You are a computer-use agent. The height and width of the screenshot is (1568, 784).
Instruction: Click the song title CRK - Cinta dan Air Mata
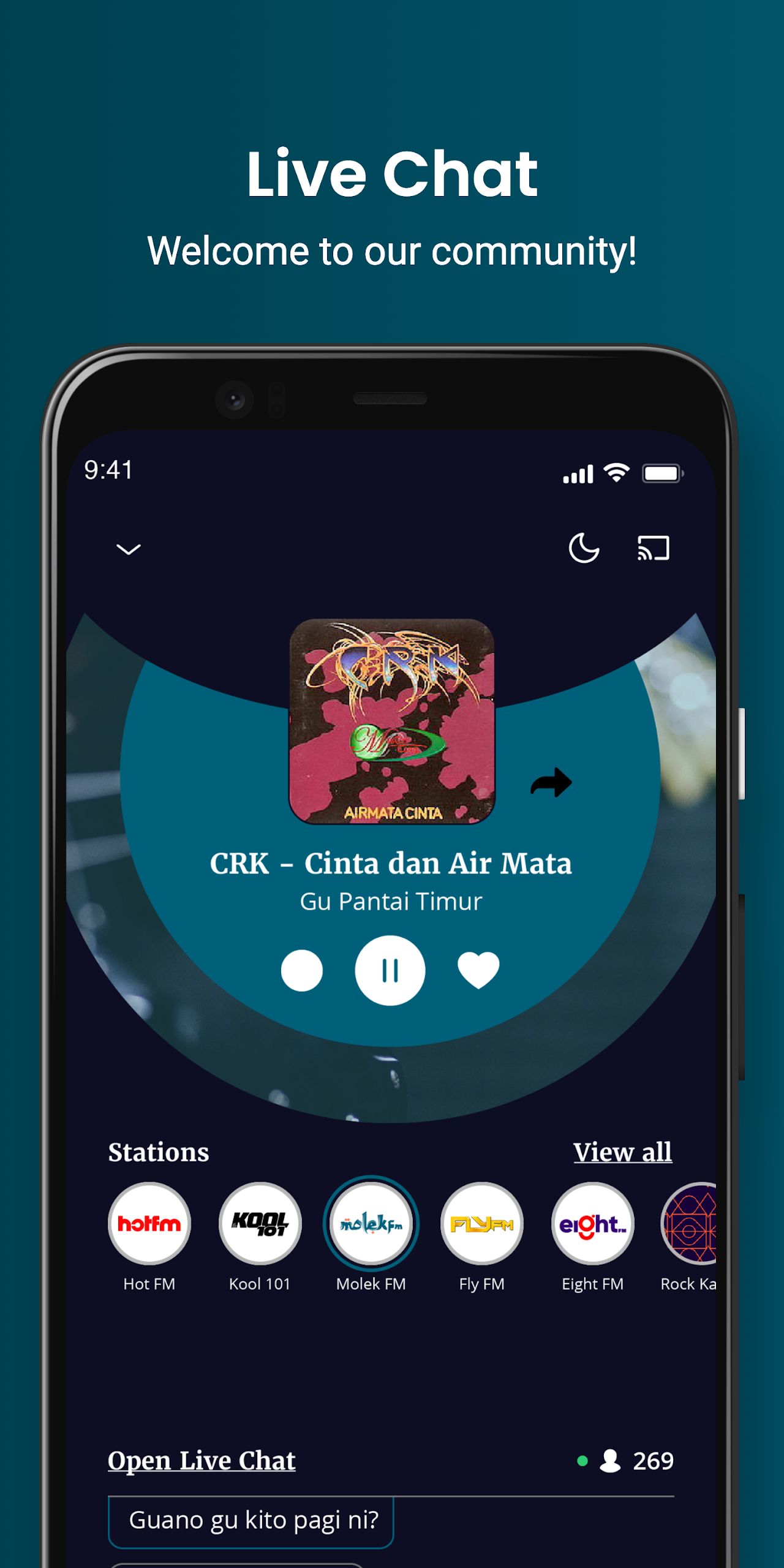(x=391, y=864)
